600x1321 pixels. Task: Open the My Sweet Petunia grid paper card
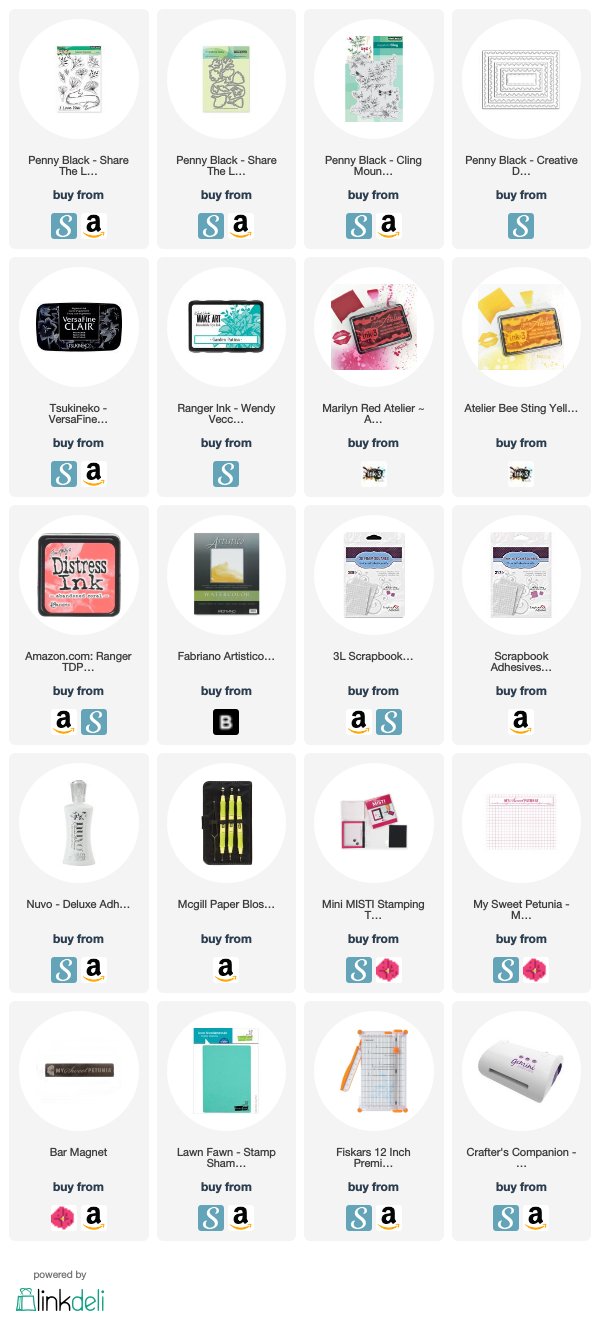[x=521, y=873]
